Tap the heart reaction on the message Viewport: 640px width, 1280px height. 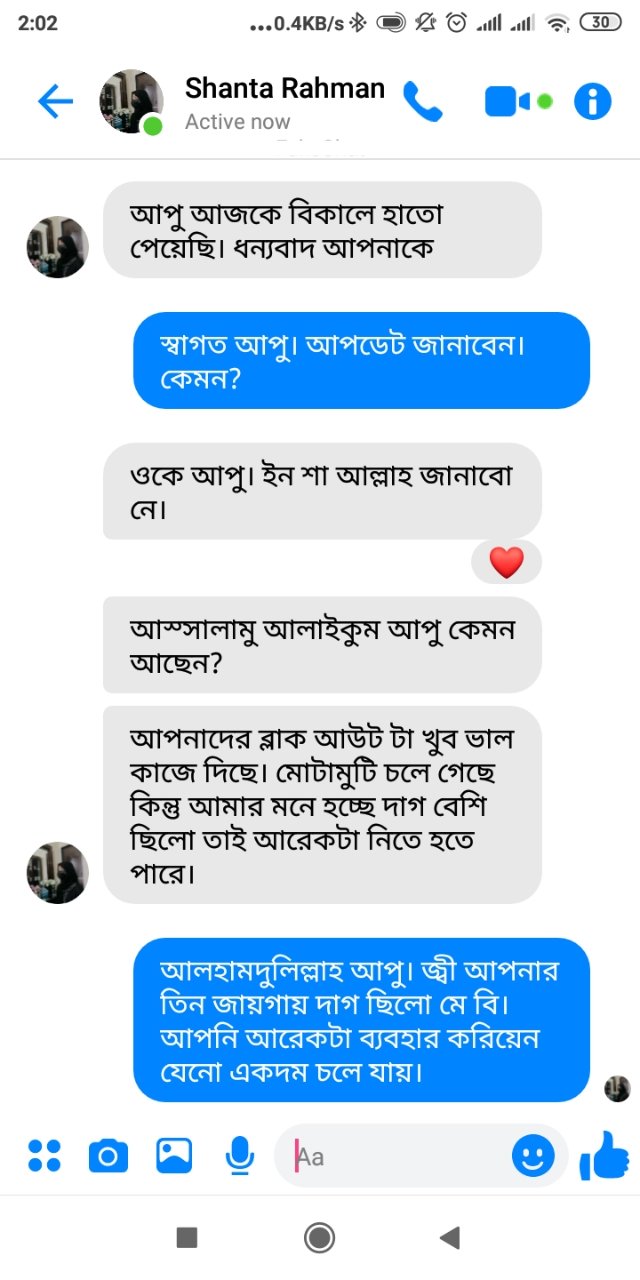[506, 563]
